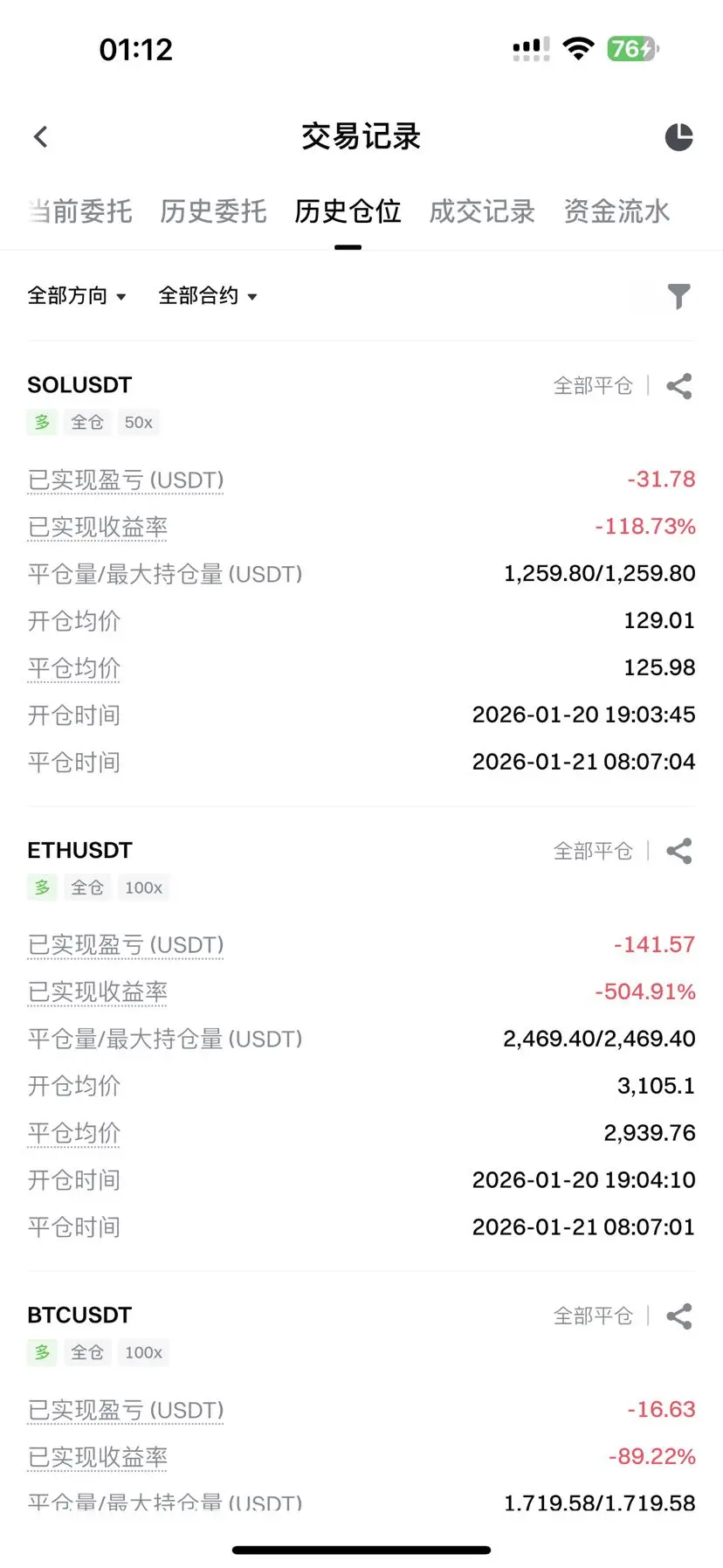Share the SOLUSDT position
This screenshot has height=1568, width=723.
click(x=678, y=386)
